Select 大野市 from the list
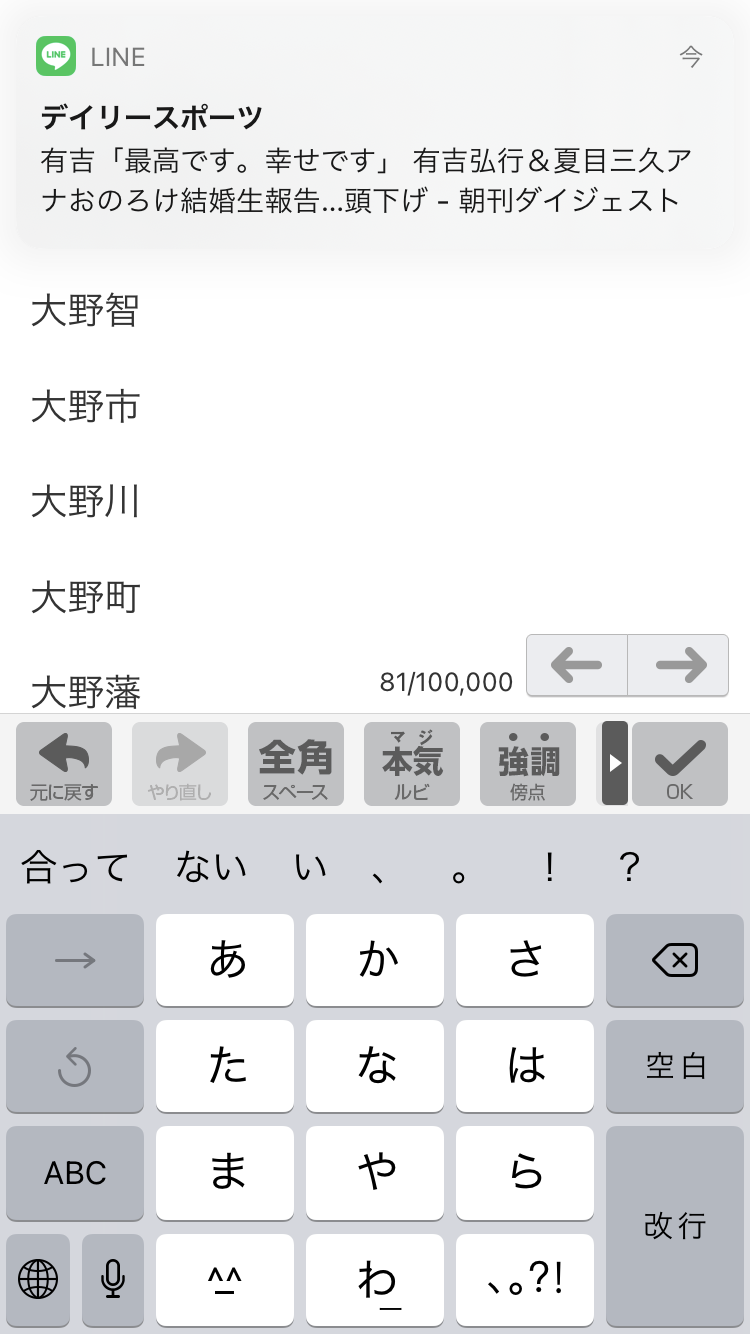This screenshot has height=1334, width=750. (x=85, y=407)
